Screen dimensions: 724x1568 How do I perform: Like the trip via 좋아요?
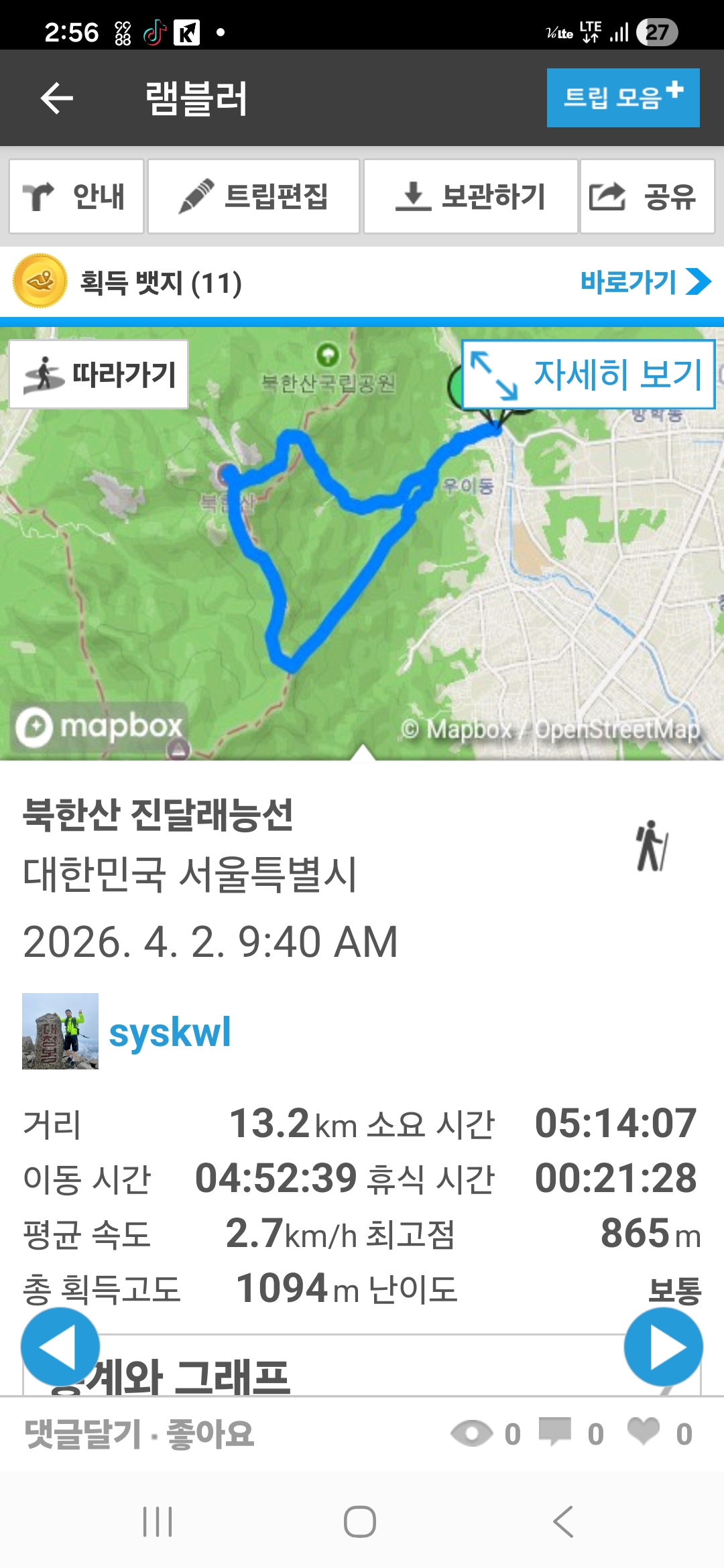pos(210,1434)
